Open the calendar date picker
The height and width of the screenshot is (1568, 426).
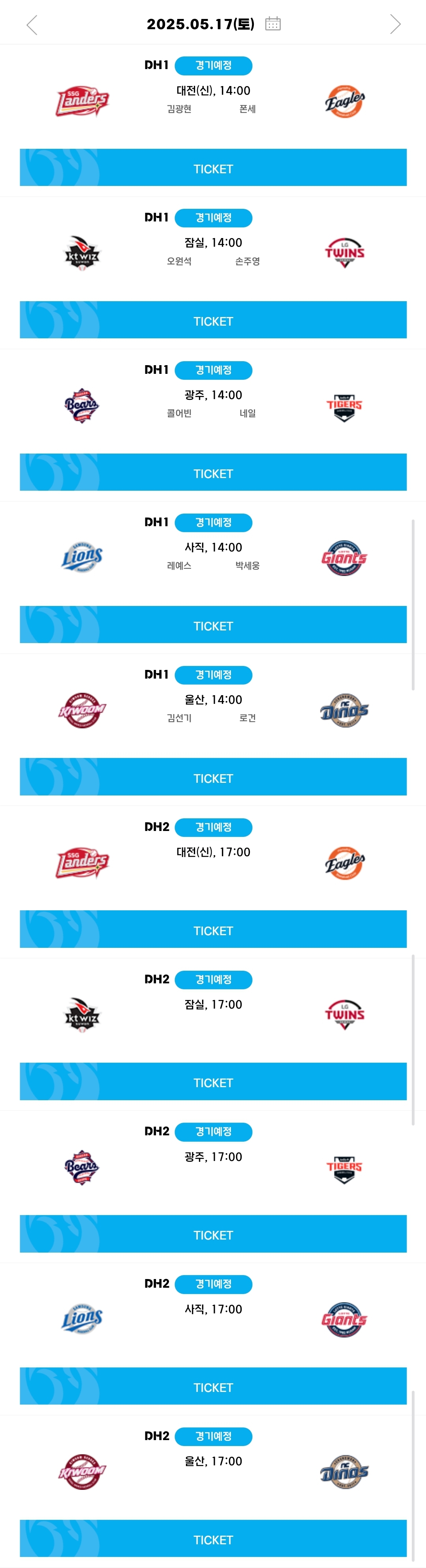coord(273,24)
